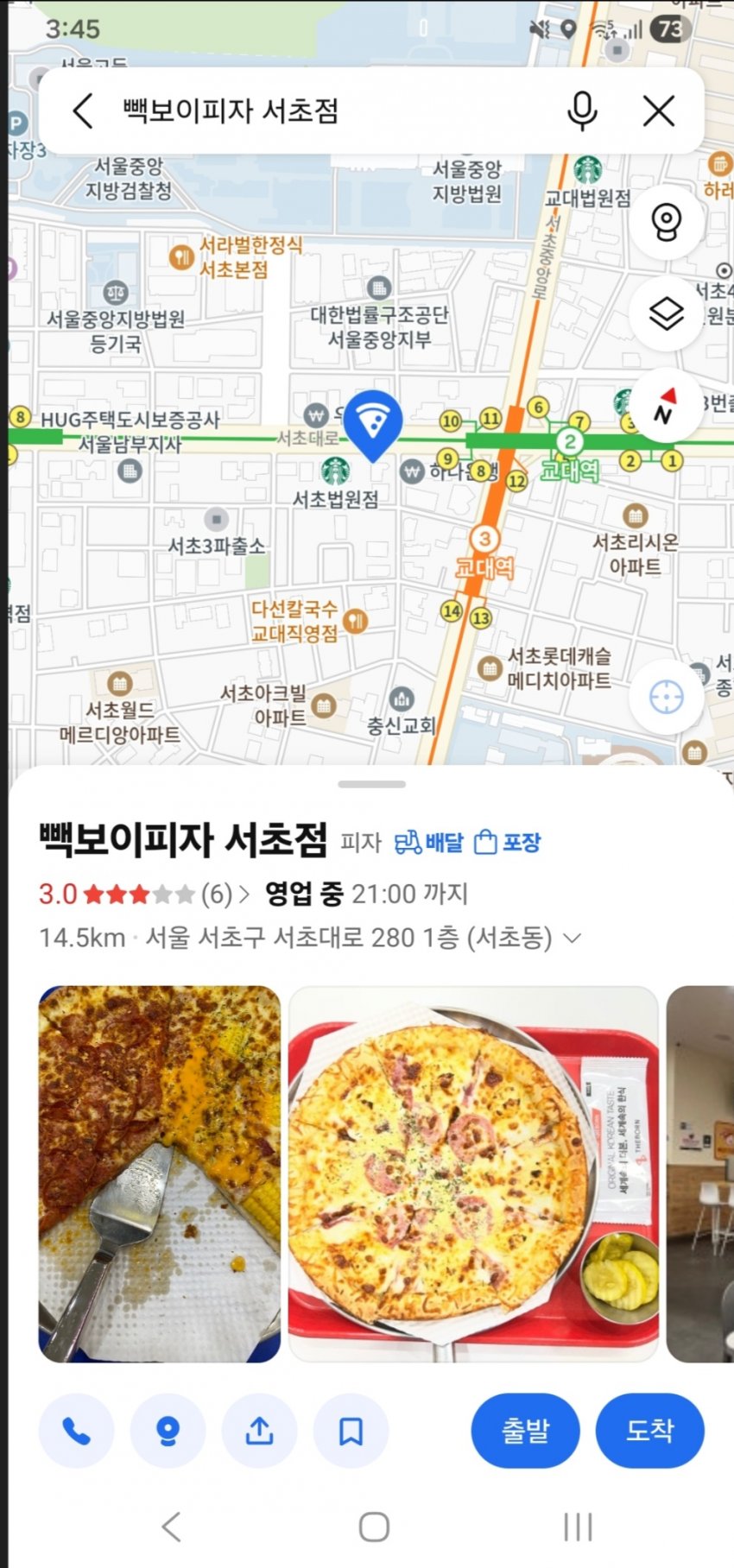
Task: Expand the address 서초대로 280 details
Action: click(x=571, y=938)
